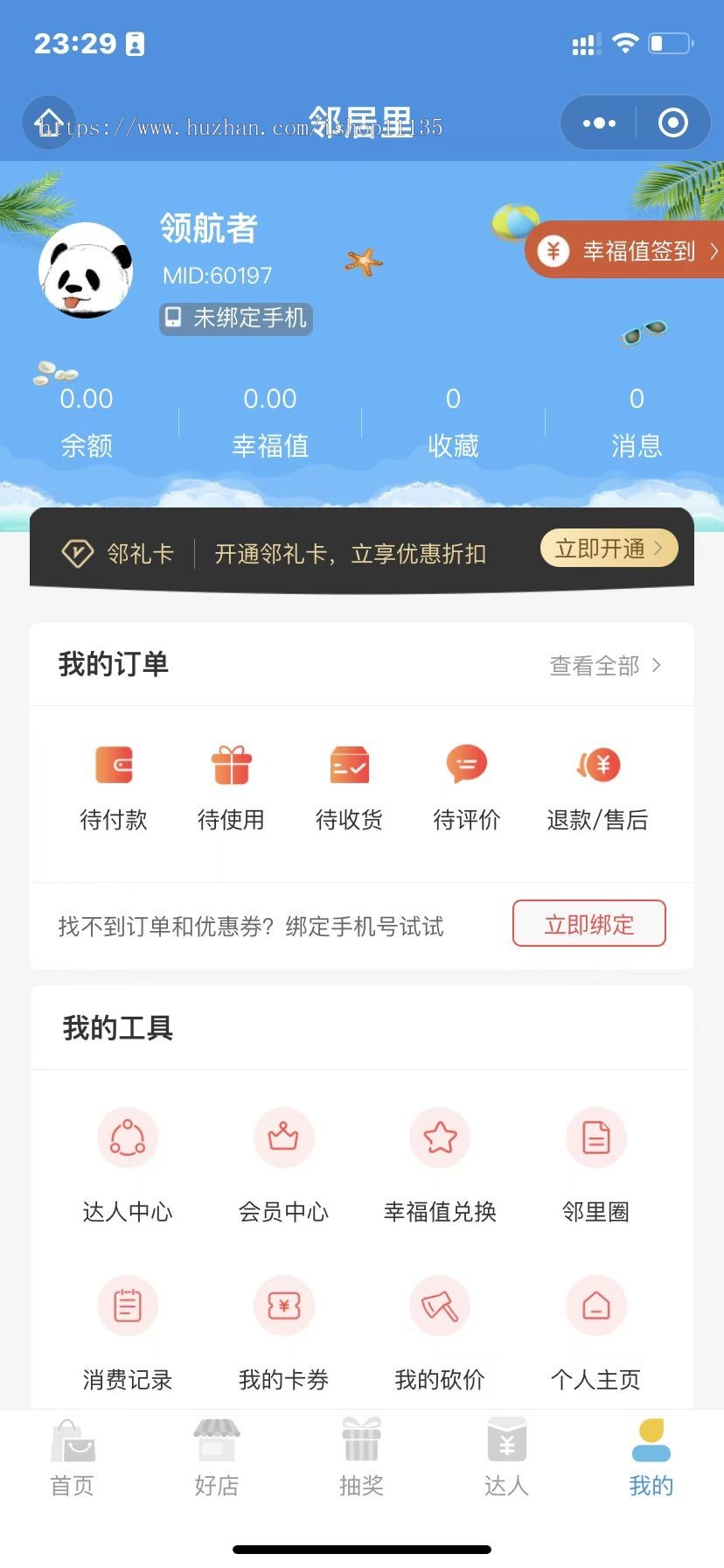Tap 立即绑定 to bind phone number
The image size is (724, 1568).
point(588,924)
